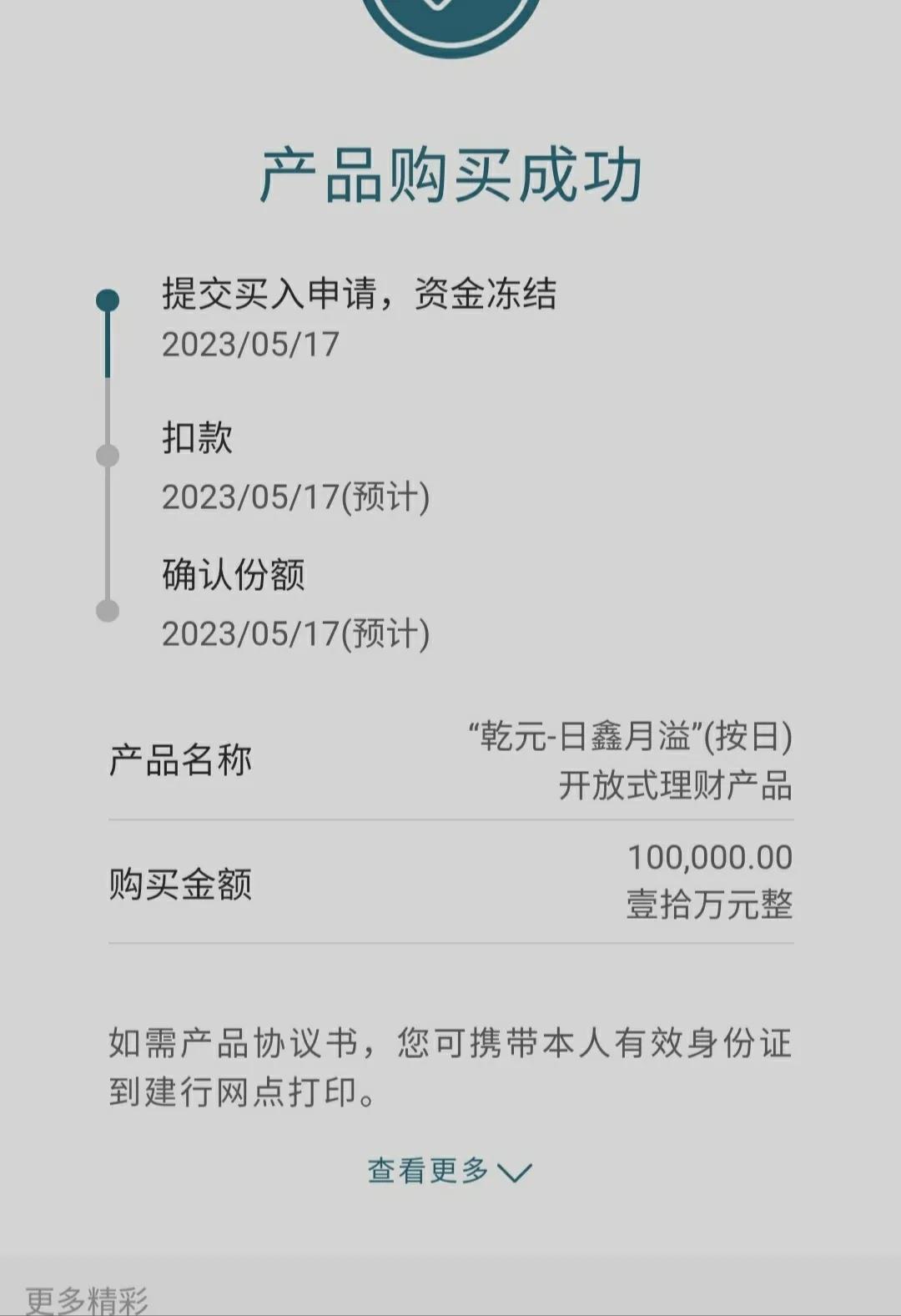Select the final timeline progress marker
901x1316 pixels.
tap(106, 608)
